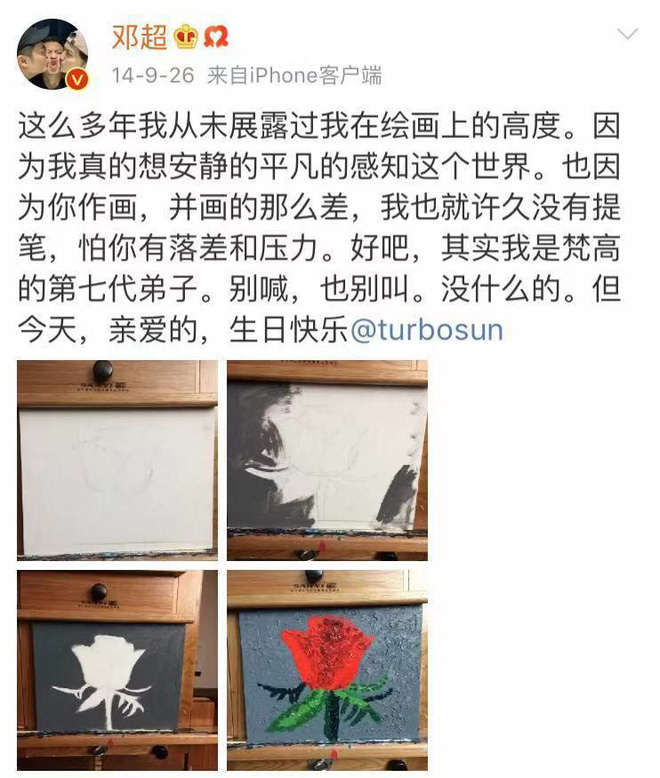View the photo with dark grey background strokes
The height and width of the screenshot is (778, 660).
tap(327, 460)
